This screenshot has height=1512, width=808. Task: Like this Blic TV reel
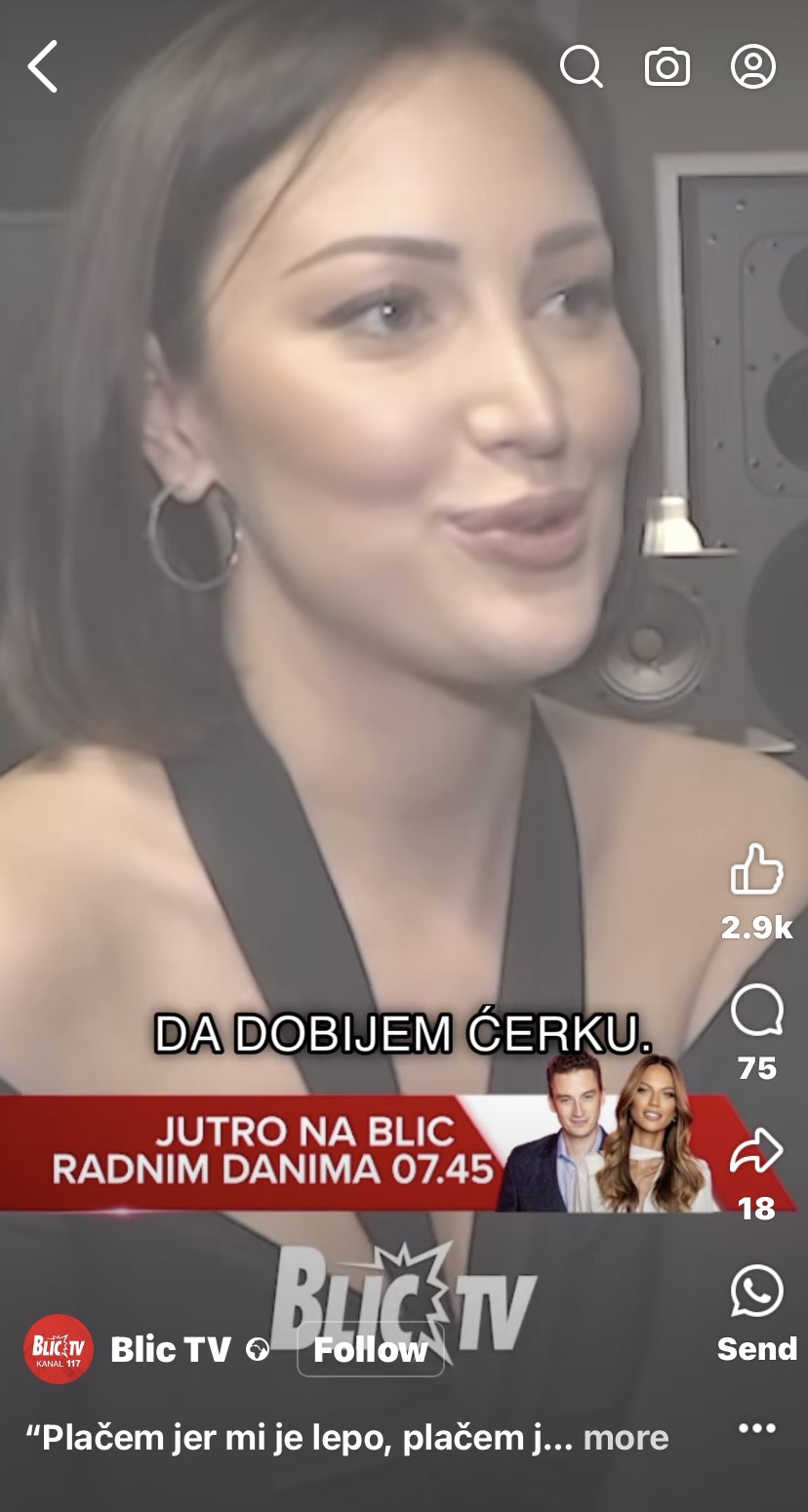click(756, 871)
